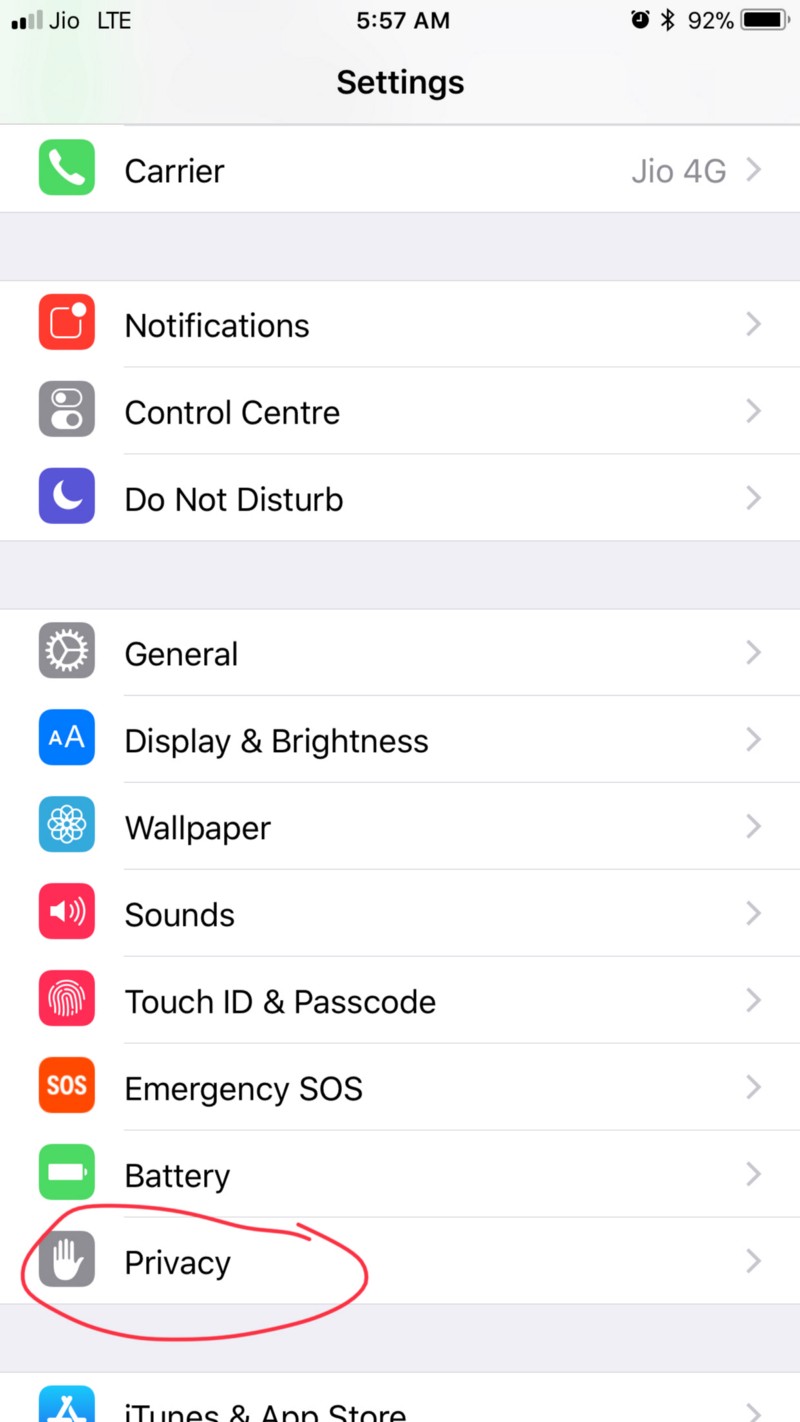The height and width of the screenshot is (1422, 800).
Task: View Battery settings
Action: (400, 1175)
